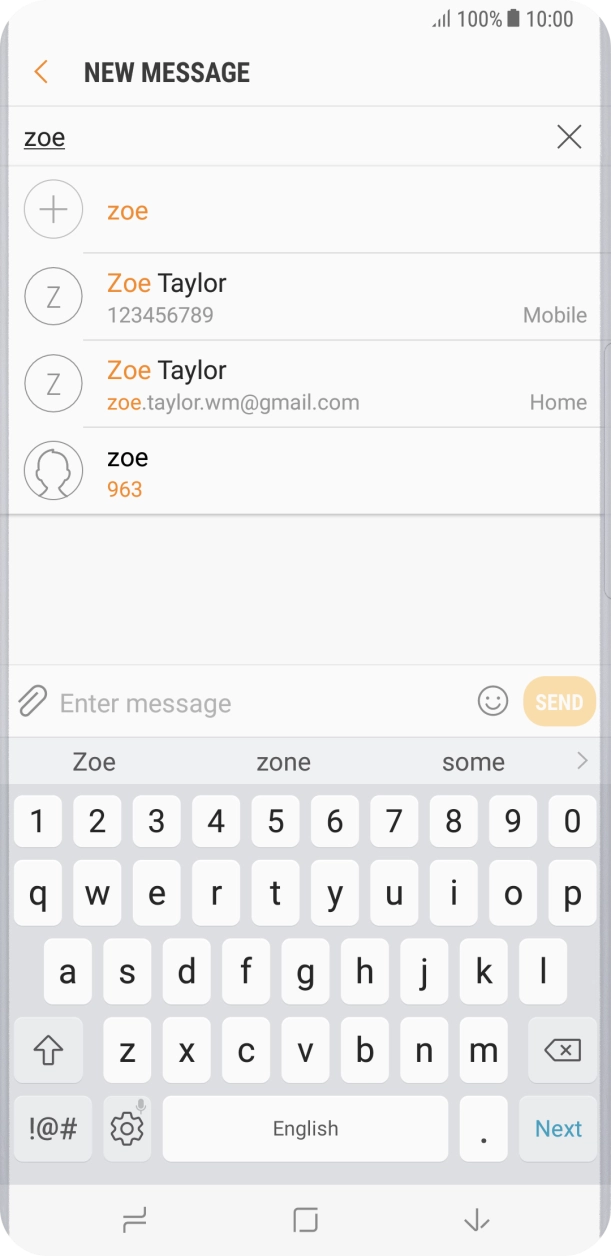Focus the recipient field containing zoe
The image size is (611, 1256).
(280, 138)
